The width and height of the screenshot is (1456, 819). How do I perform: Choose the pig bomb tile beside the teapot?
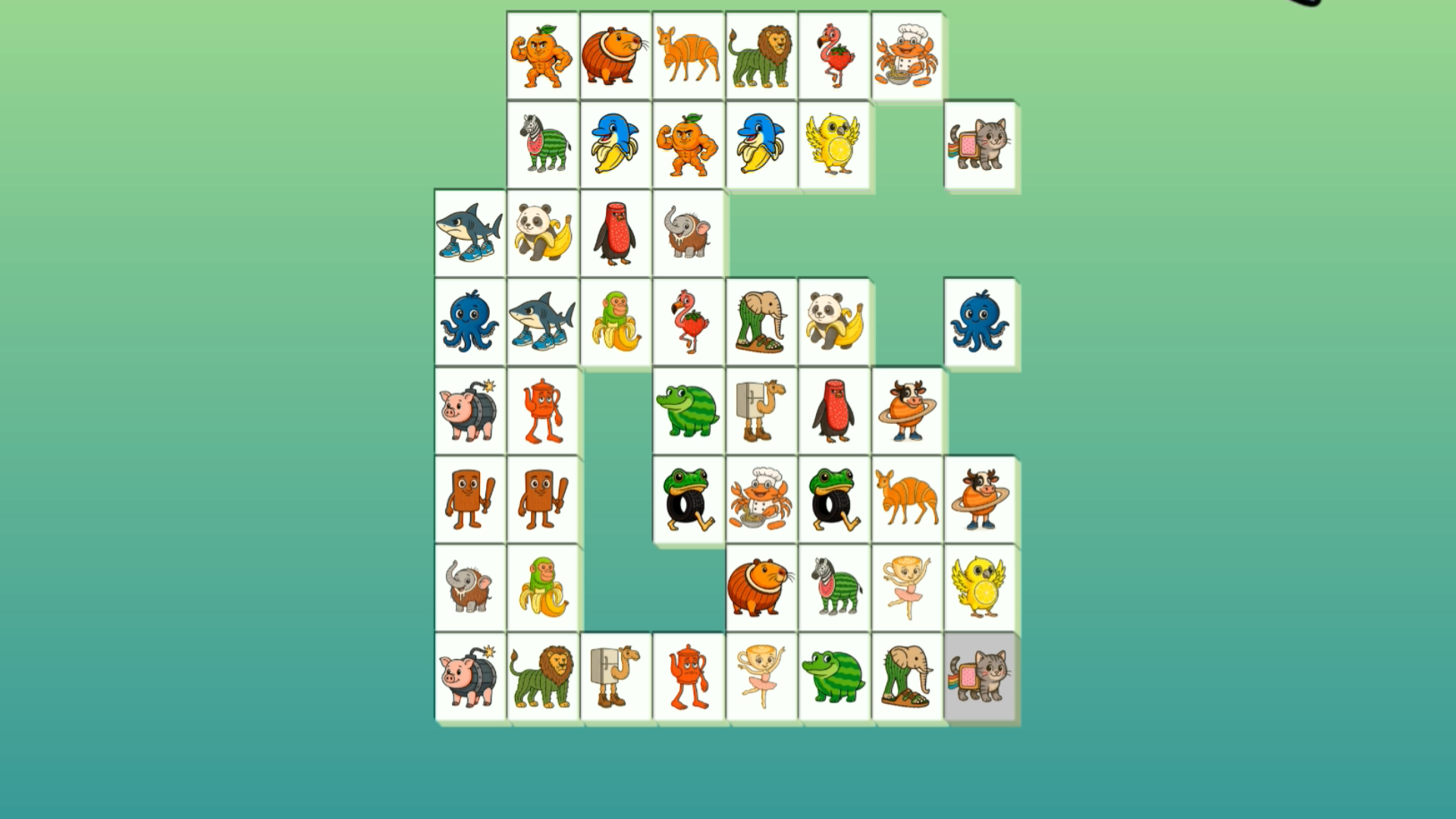[x=469, y=410]
